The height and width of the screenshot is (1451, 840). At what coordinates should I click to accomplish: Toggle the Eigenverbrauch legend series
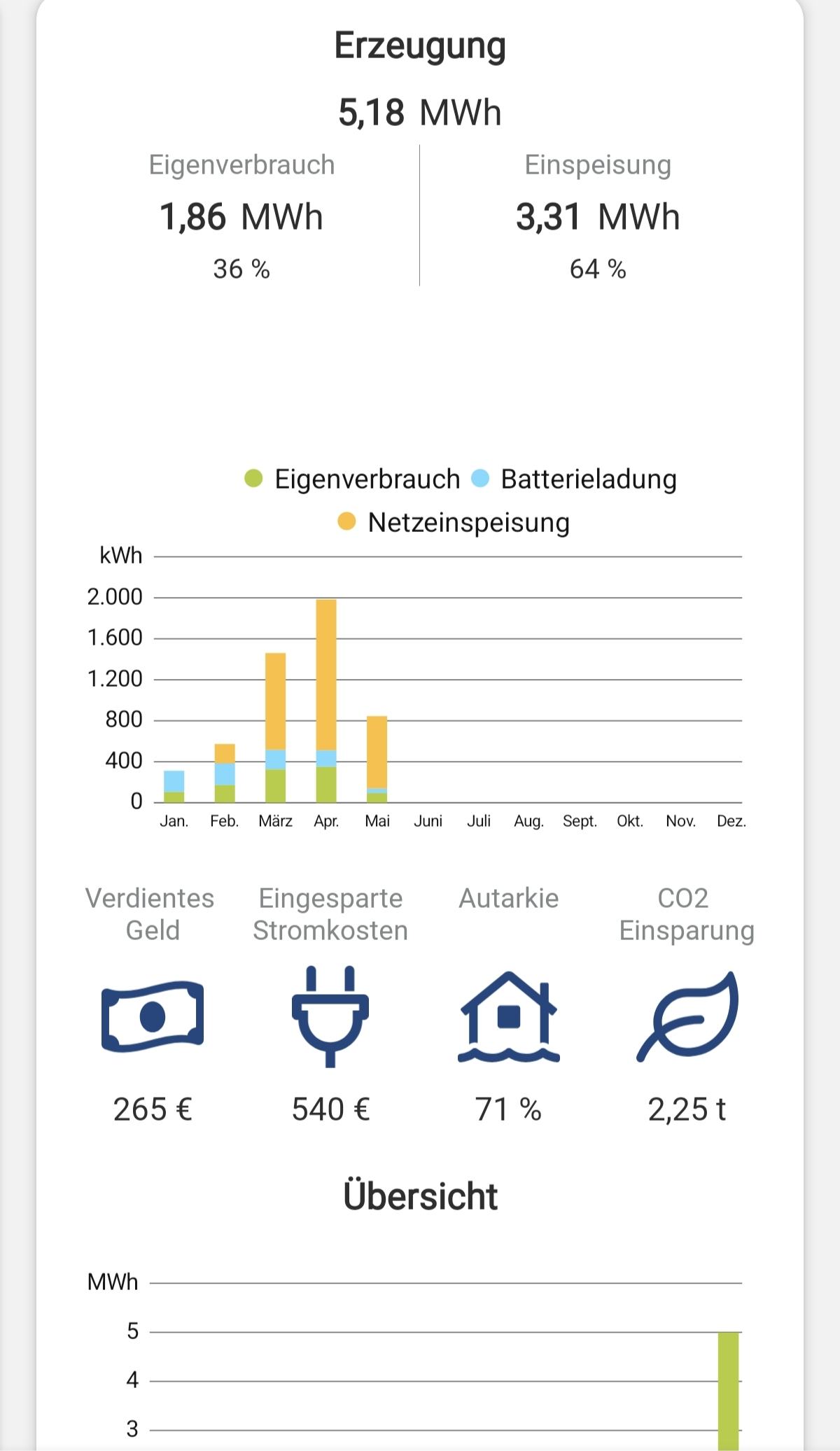pos(353,479)
